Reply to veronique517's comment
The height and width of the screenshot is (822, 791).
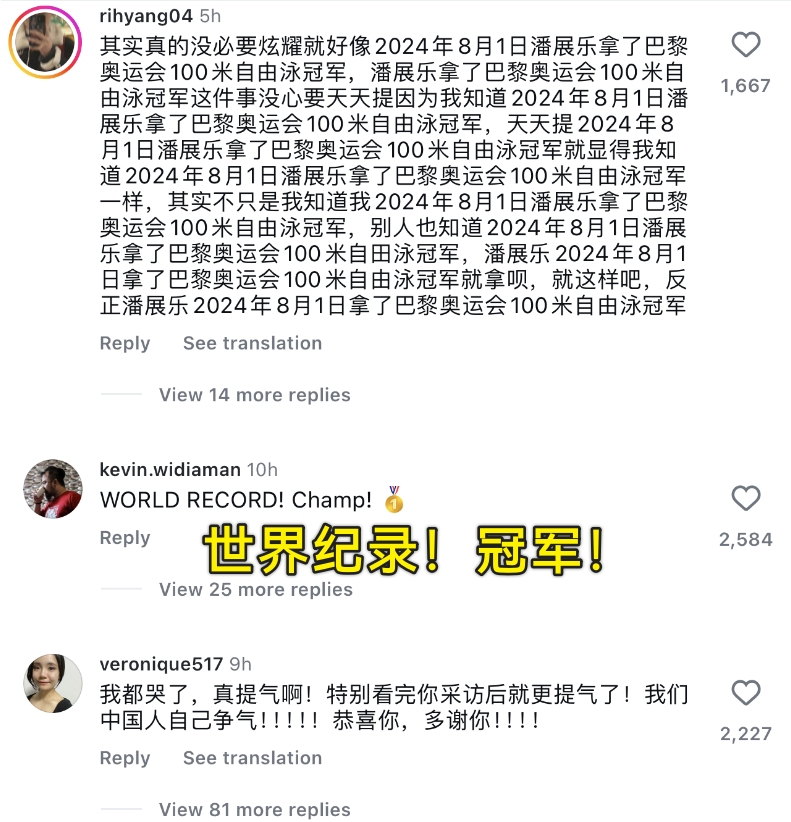(125, 758)
